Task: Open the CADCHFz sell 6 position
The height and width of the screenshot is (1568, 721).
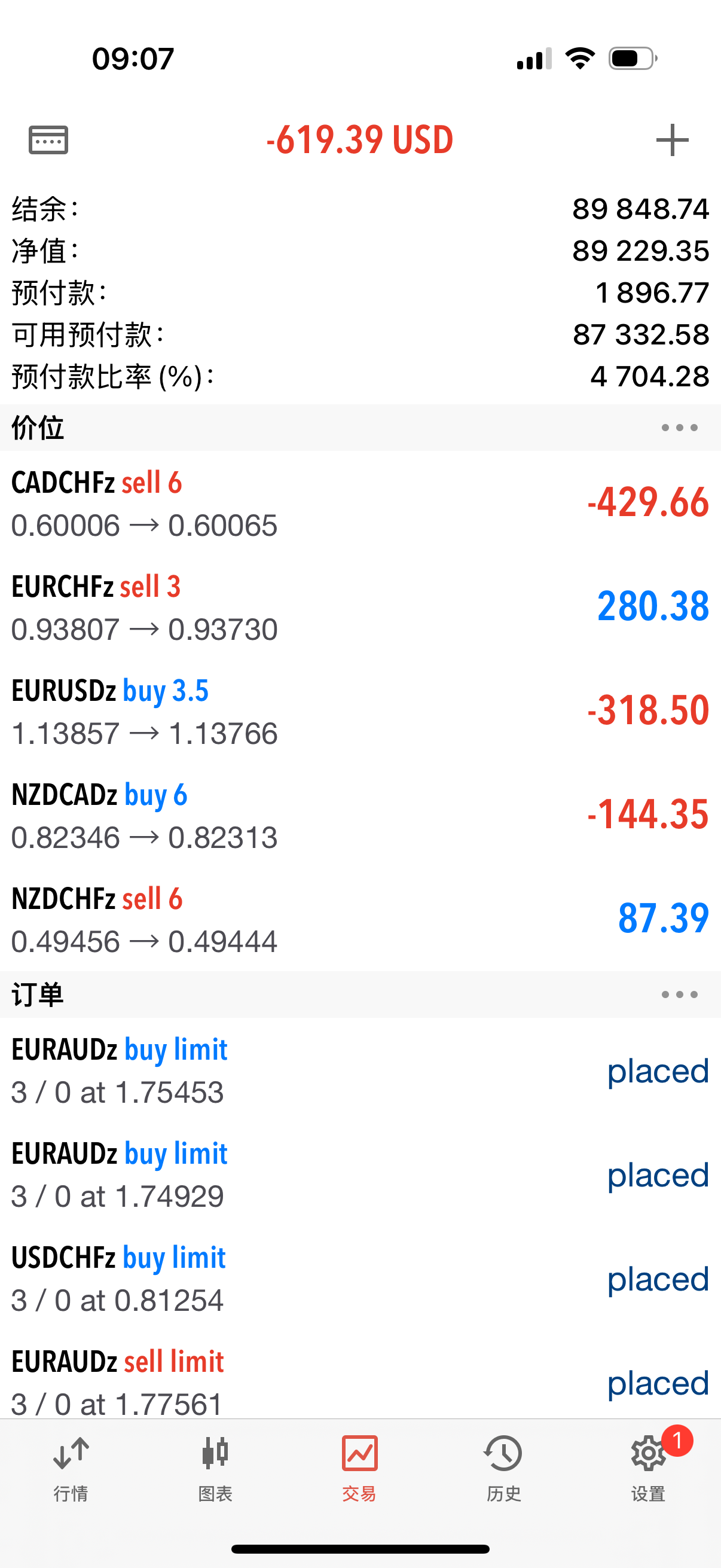Action: click(360, 504)
